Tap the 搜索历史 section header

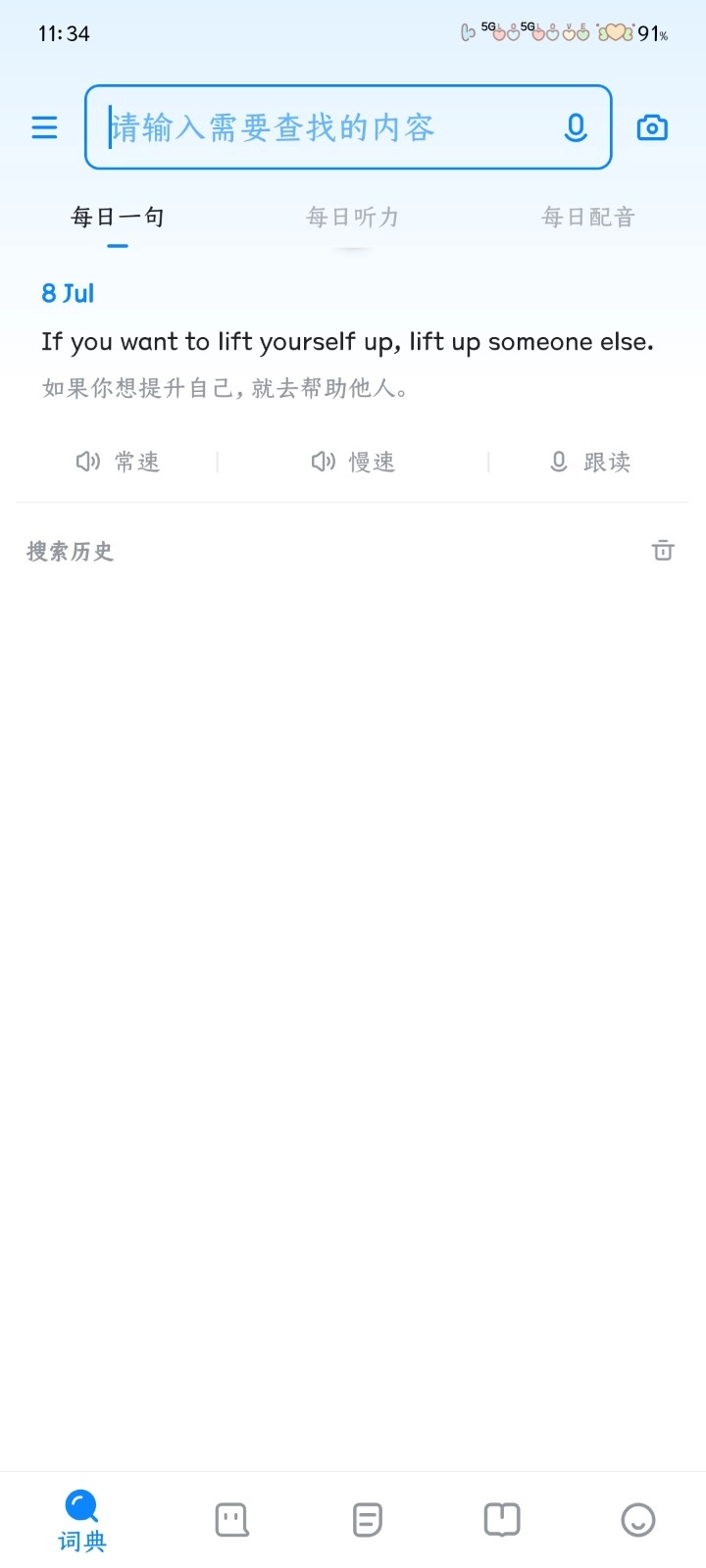69,551
